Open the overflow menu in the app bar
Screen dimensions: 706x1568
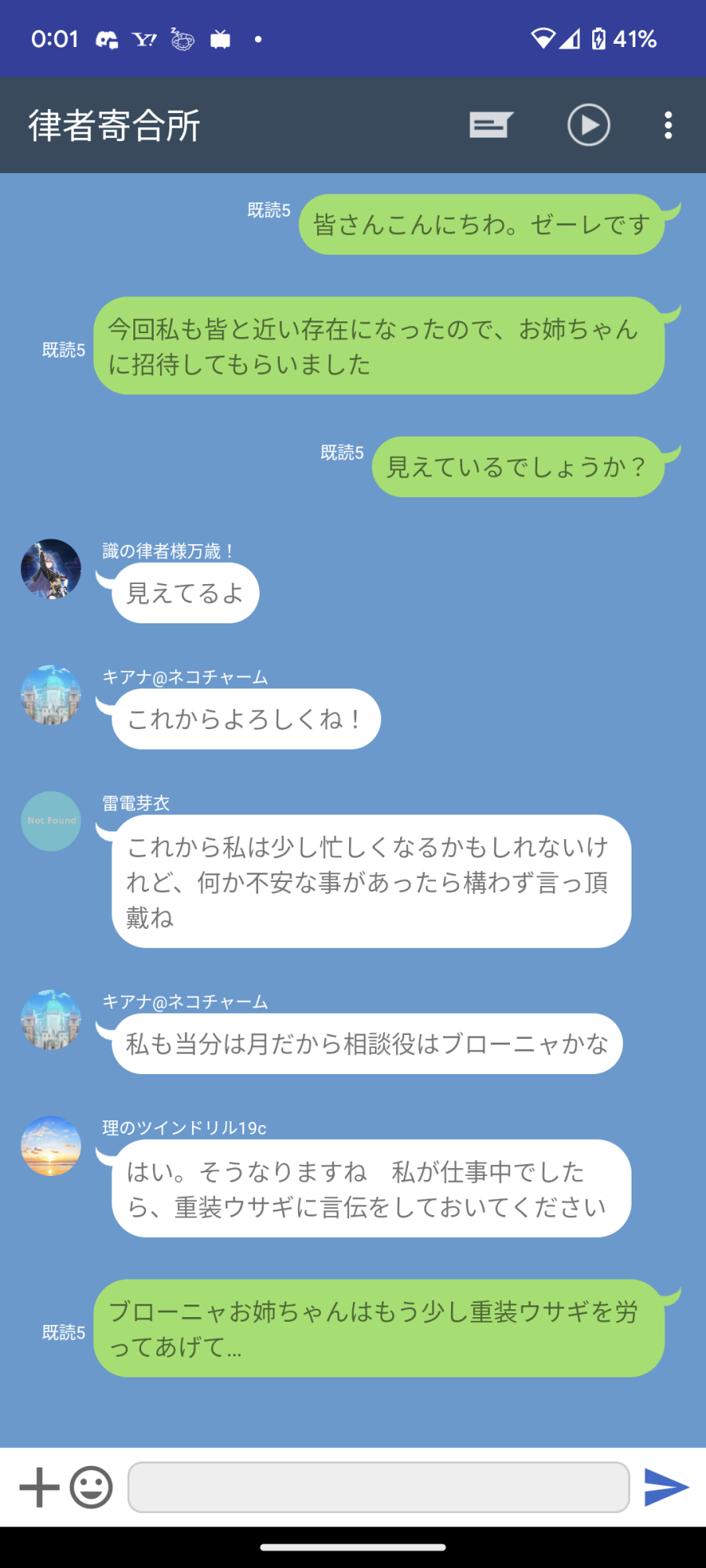(x=668, y=125)
